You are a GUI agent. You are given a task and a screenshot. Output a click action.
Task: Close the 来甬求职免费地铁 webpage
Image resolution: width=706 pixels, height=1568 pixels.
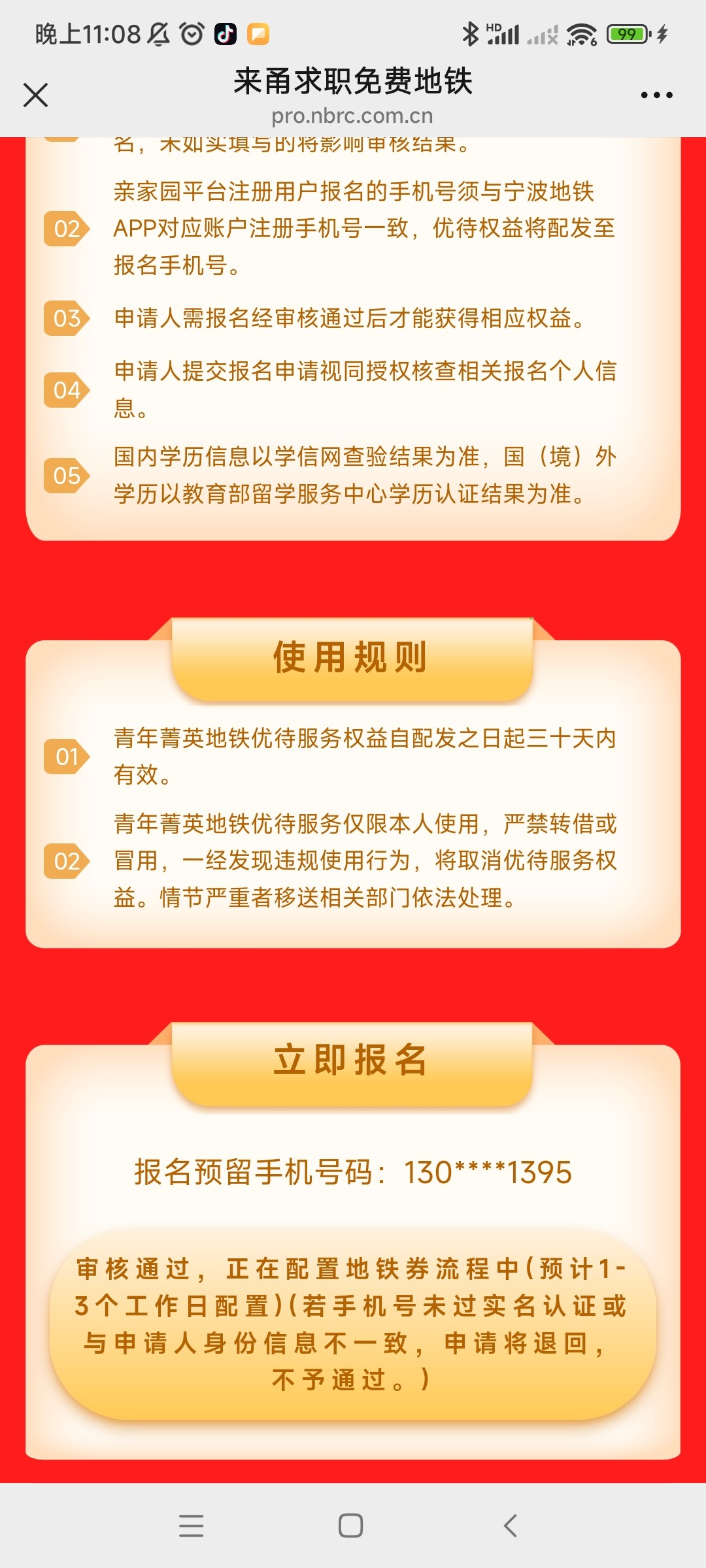coord(36,95)
